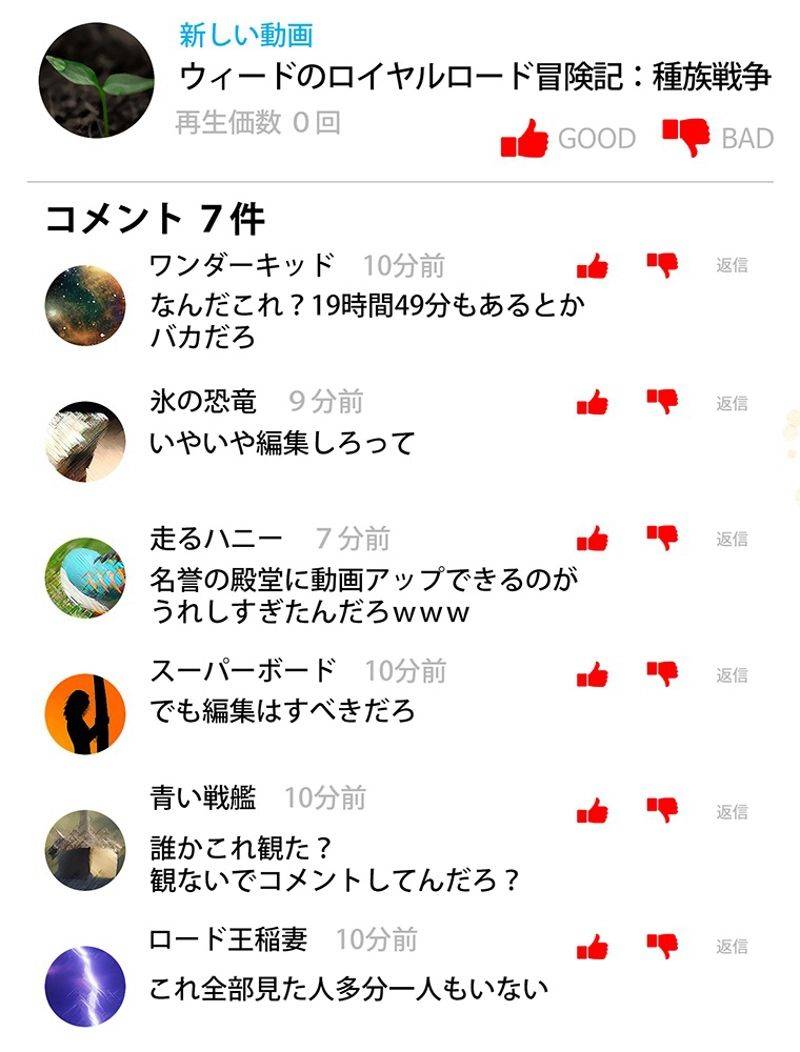Tap 返信 to reply to 氷の恐竜
The height and width of the screenshot is (1052, 800).
pyautogui.click(x=732, y=403)
